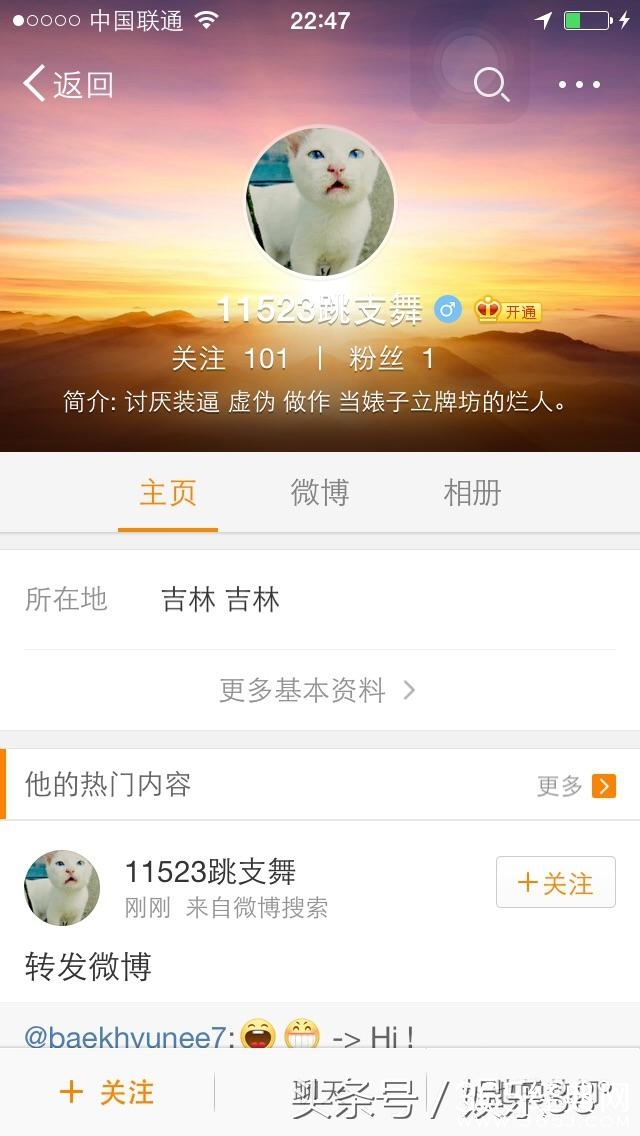Open the search magnifier icon
The image size is (640, 1136).
(x=491, y=84)
